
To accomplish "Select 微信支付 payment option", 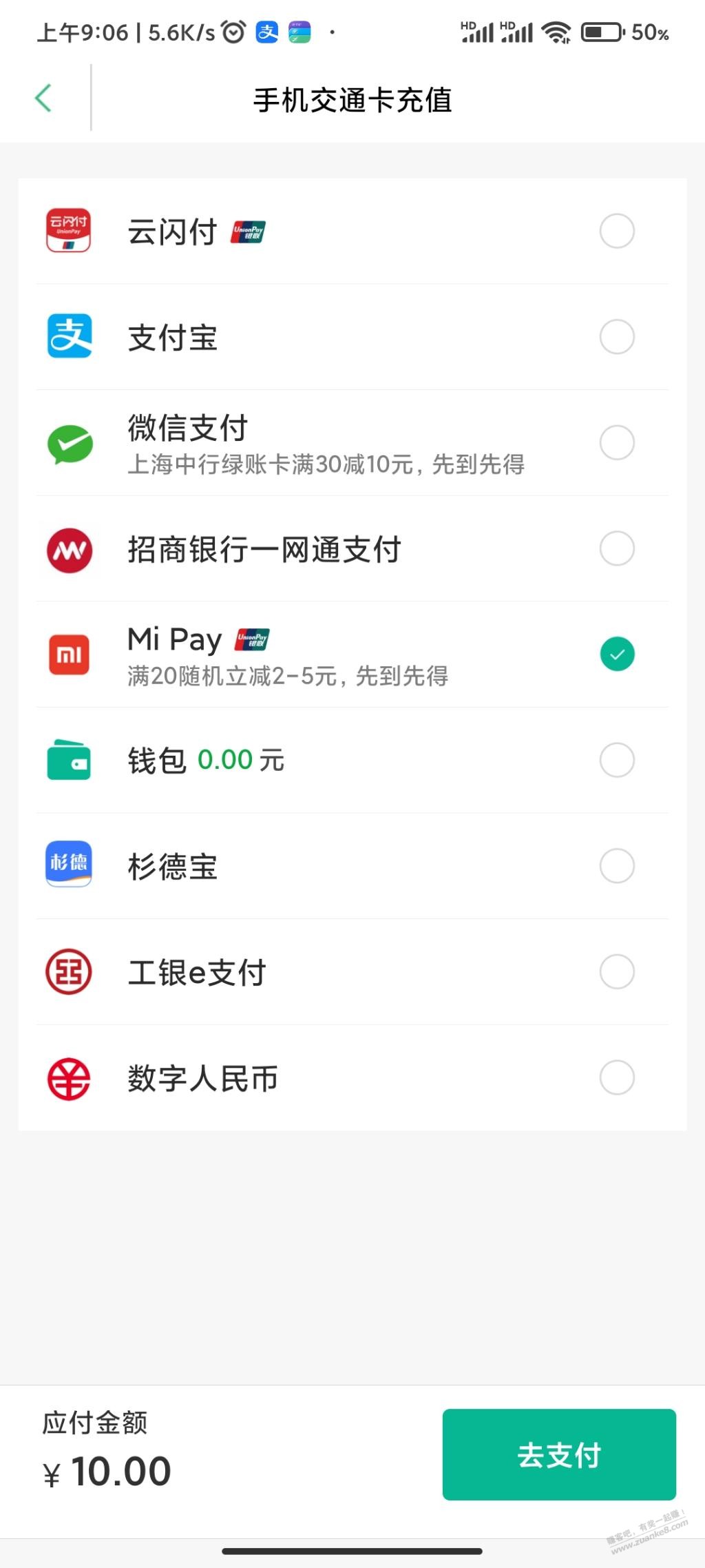I will [x=352, y=443].
